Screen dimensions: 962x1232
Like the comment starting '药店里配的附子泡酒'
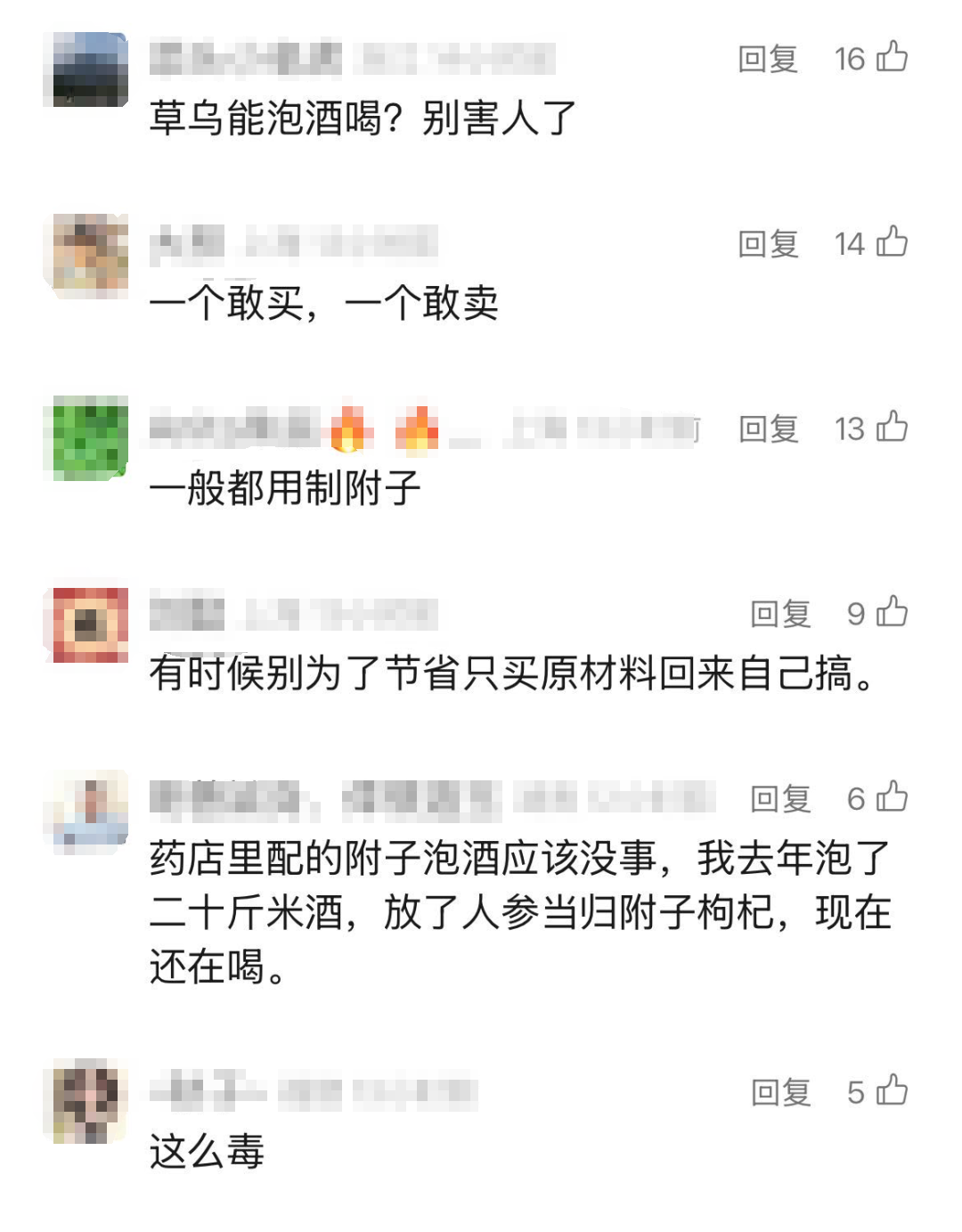(892, 796)
